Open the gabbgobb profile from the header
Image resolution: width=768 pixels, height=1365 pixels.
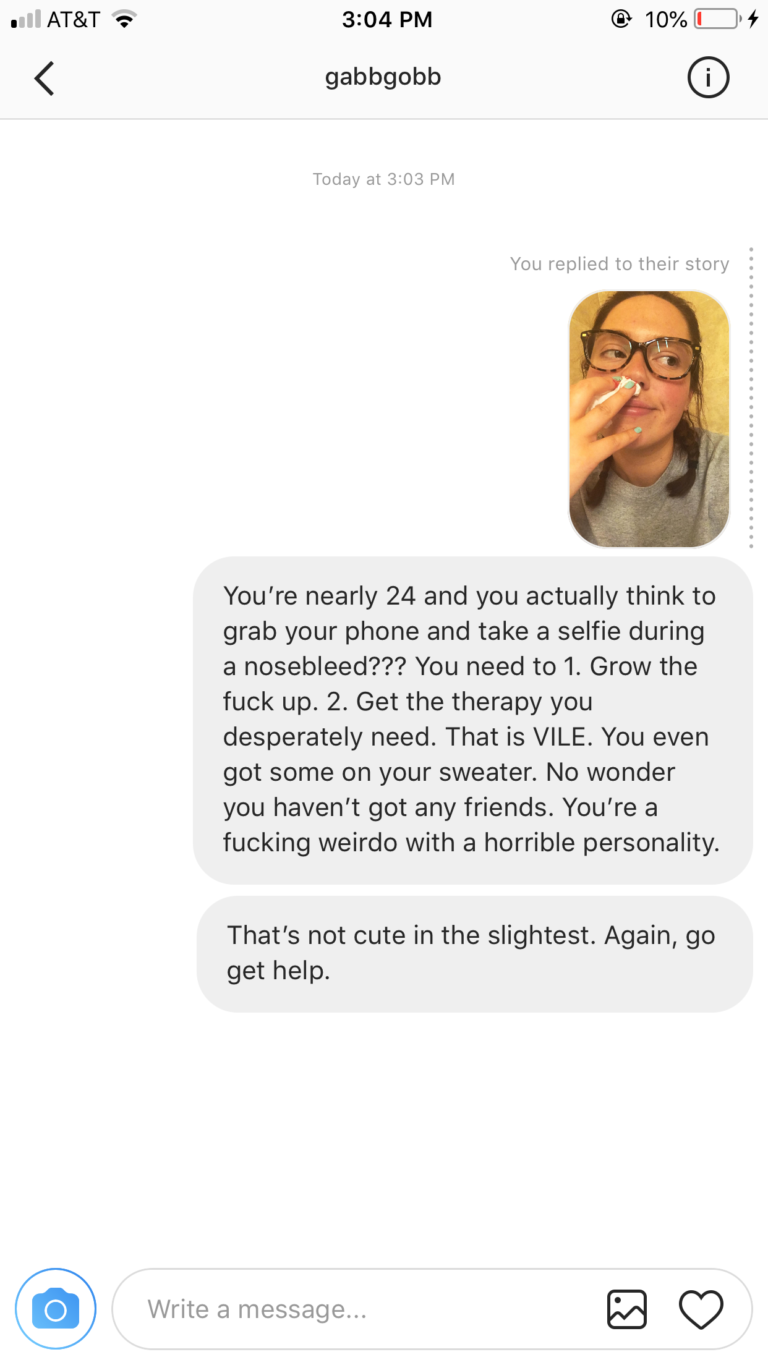click(x=383, y=78)
